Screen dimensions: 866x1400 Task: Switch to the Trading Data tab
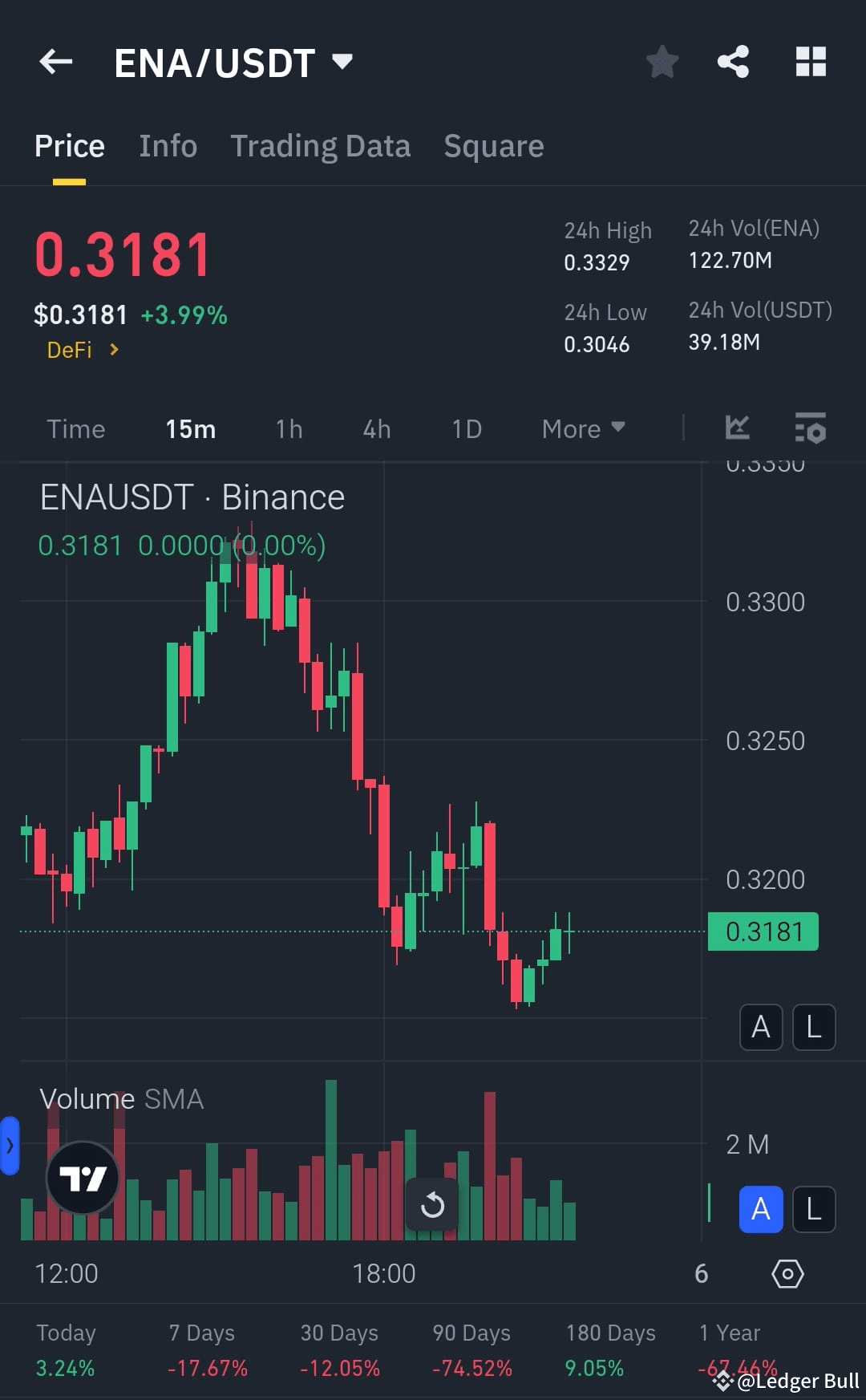point(321,146)
